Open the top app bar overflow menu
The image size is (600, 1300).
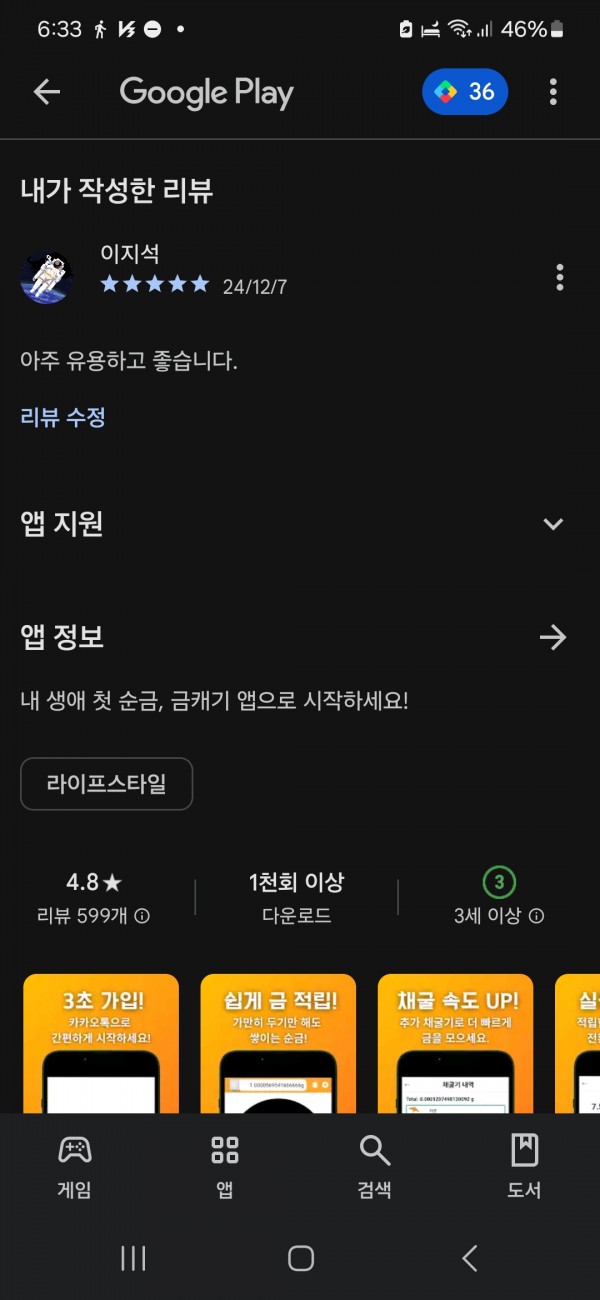tap(553, 92)
